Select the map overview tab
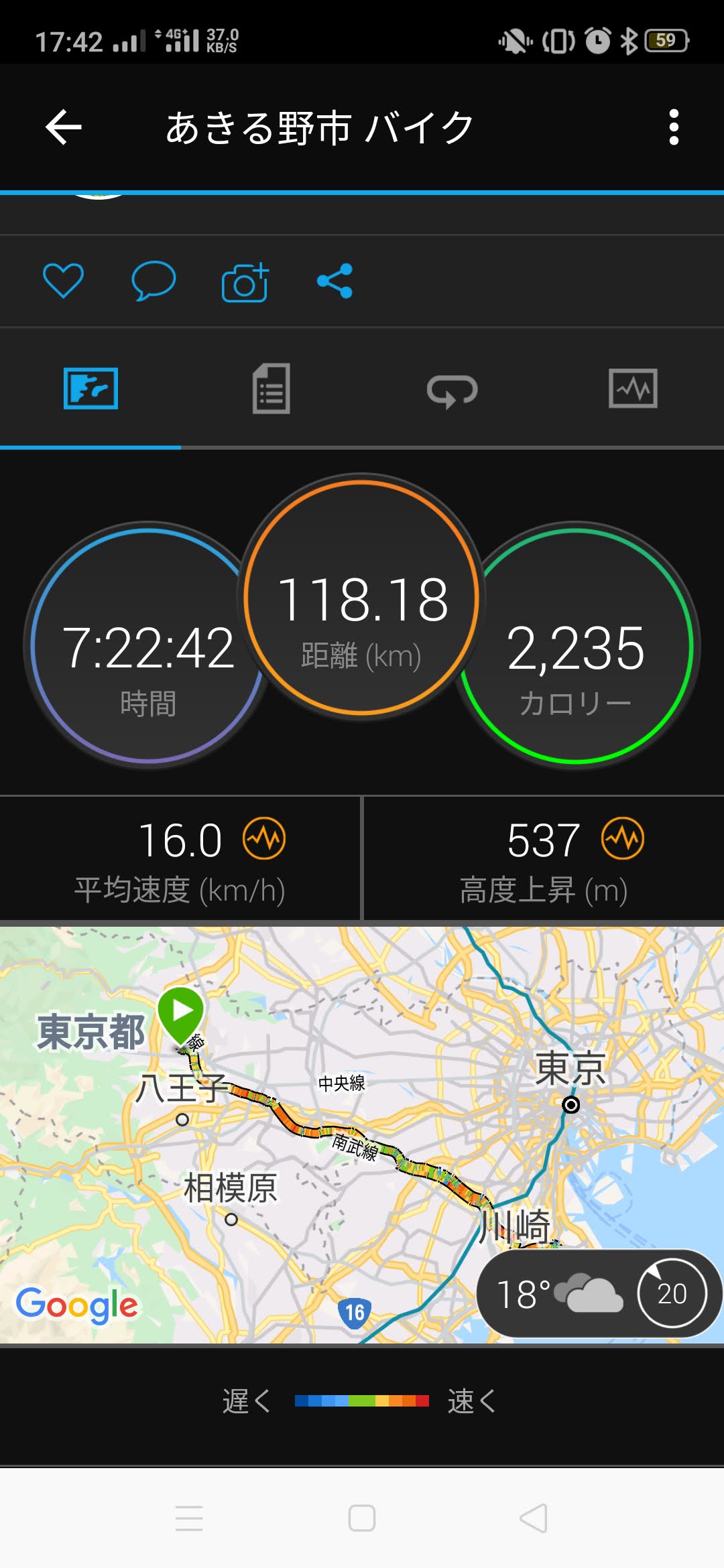Image resolution: width=724 pixels, height=1568 pixels. [90, 388]
